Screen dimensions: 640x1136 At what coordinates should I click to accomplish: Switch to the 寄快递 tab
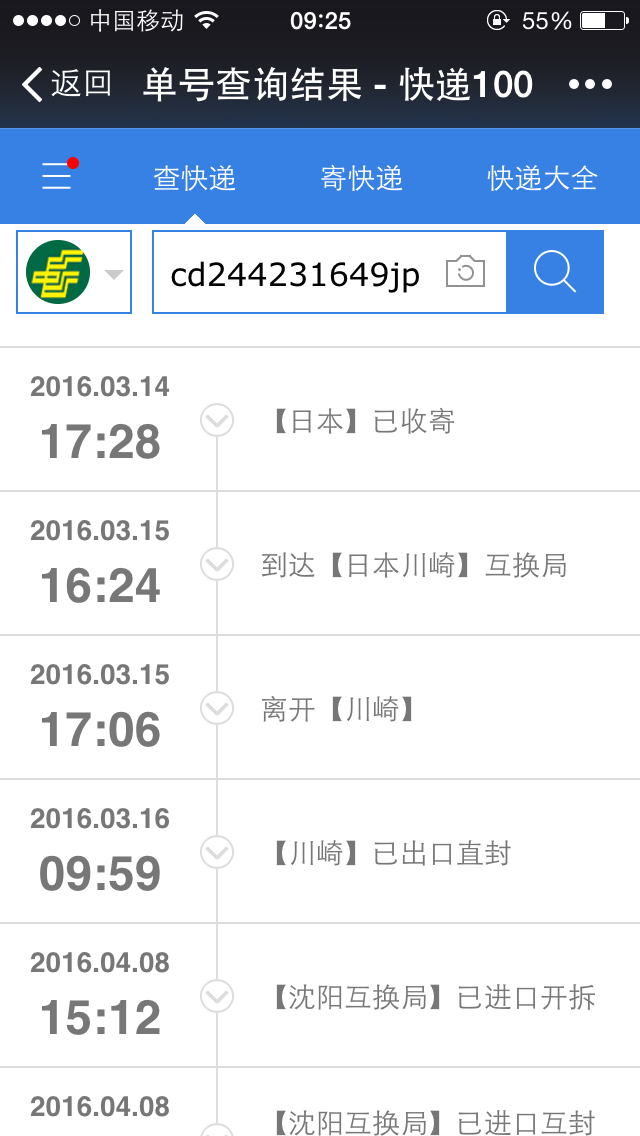(361, 178)
